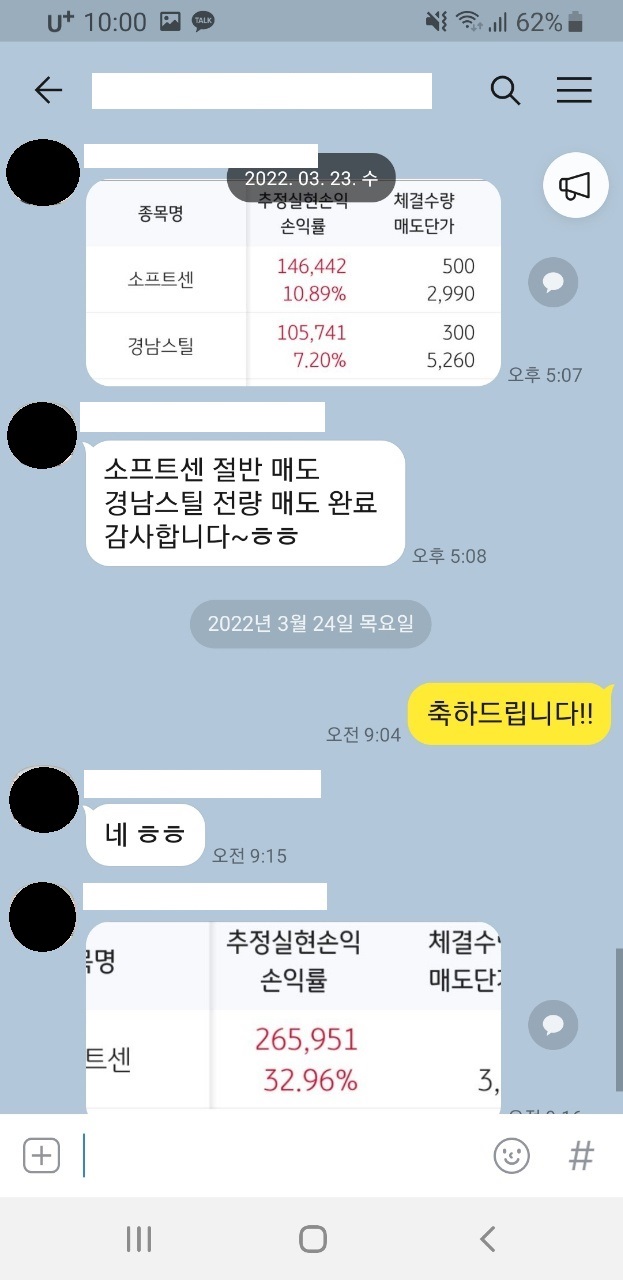Open the chat room hamburger menu
The width and height of the screenshot is (623, 1280).
tap(574, 91)
